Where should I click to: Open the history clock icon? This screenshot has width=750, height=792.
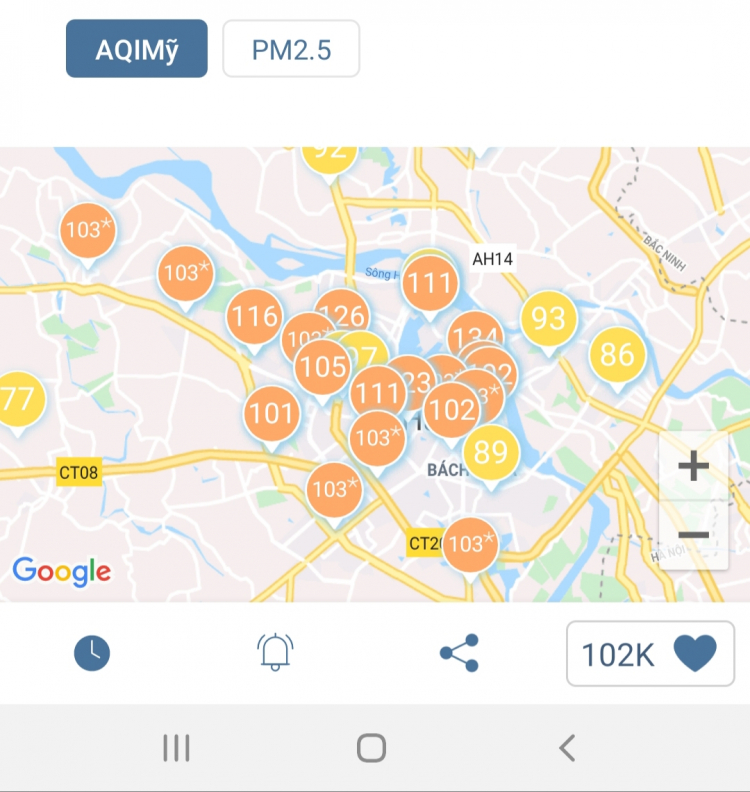[x=92, y=653]
